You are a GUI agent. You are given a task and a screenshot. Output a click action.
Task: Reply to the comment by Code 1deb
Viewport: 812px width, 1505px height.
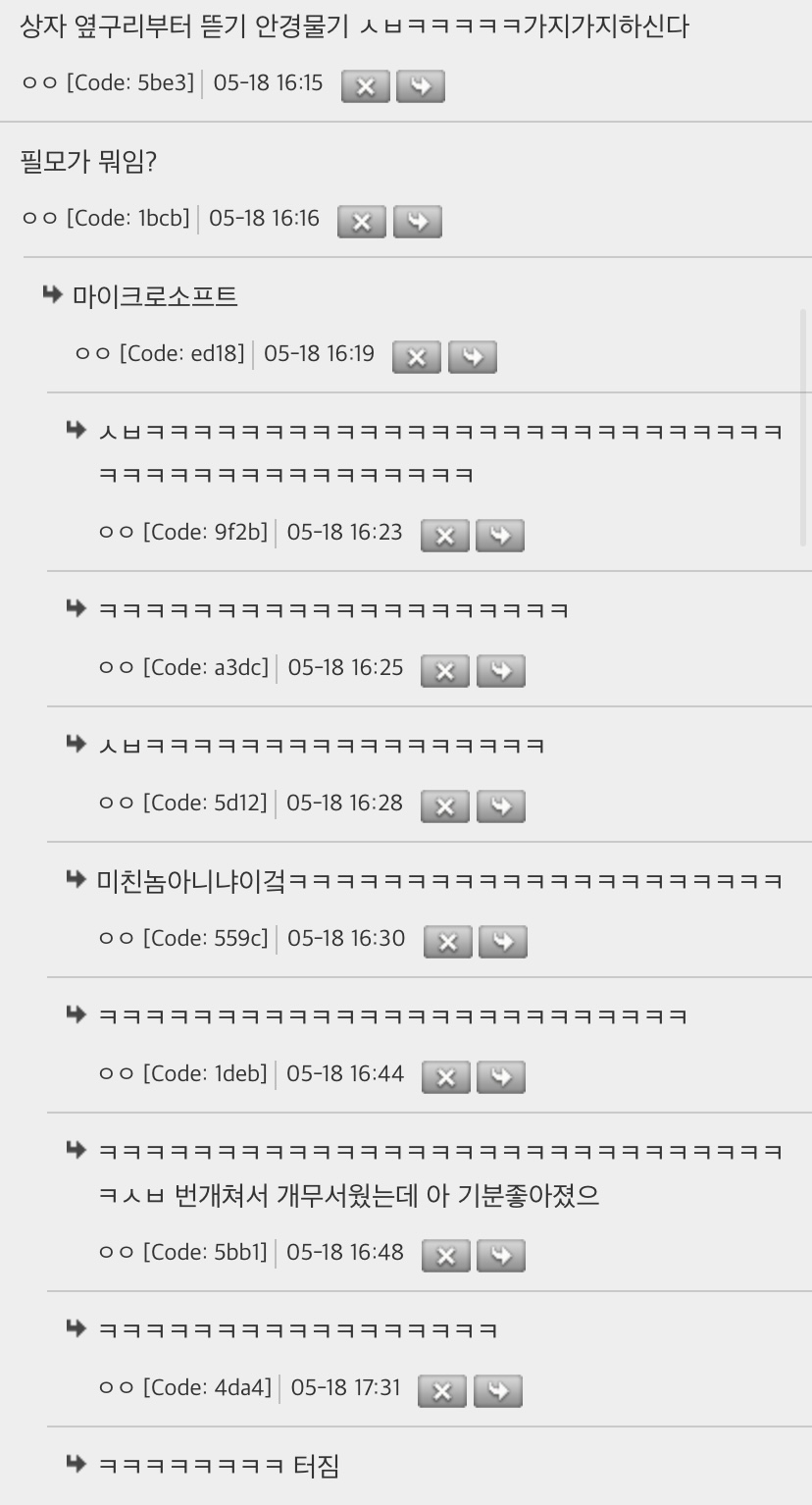[500, 1077]
